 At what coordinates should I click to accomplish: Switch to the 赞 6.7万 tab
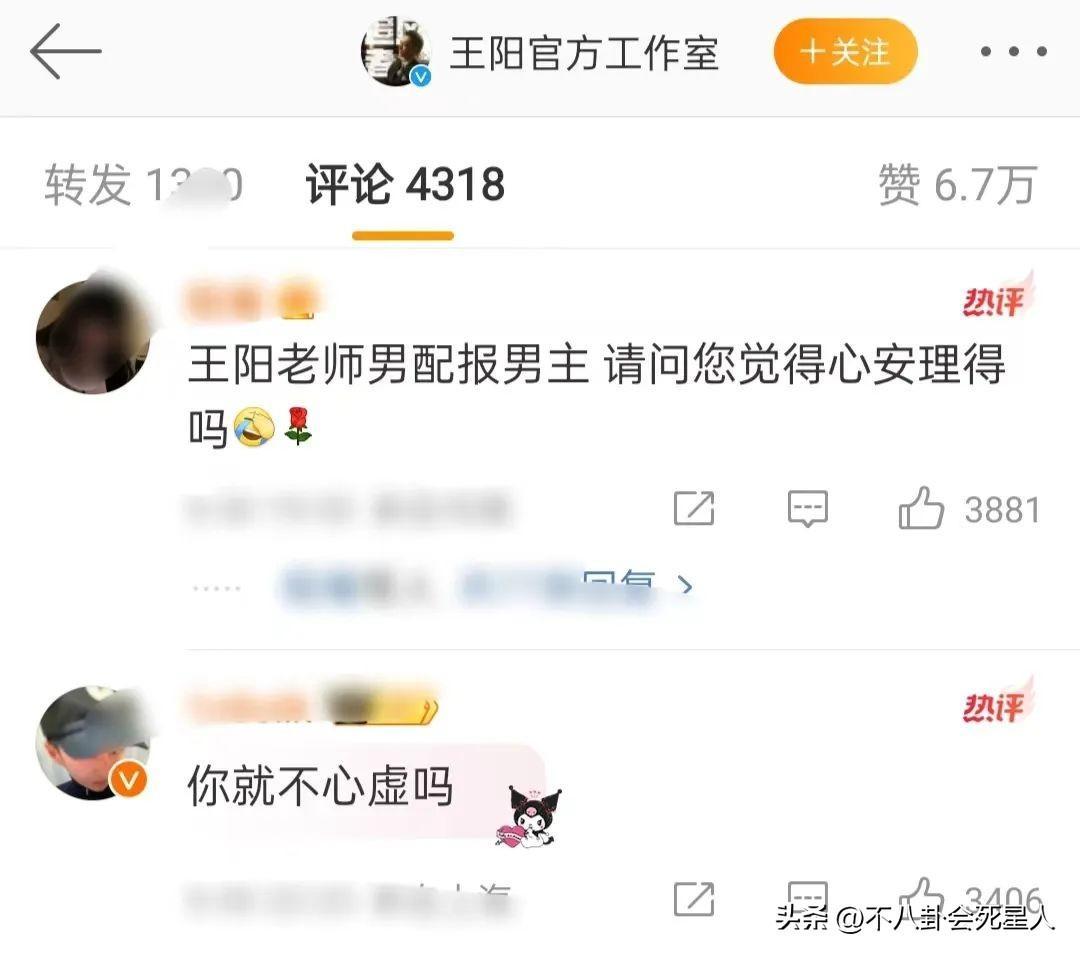click(956, 186)
